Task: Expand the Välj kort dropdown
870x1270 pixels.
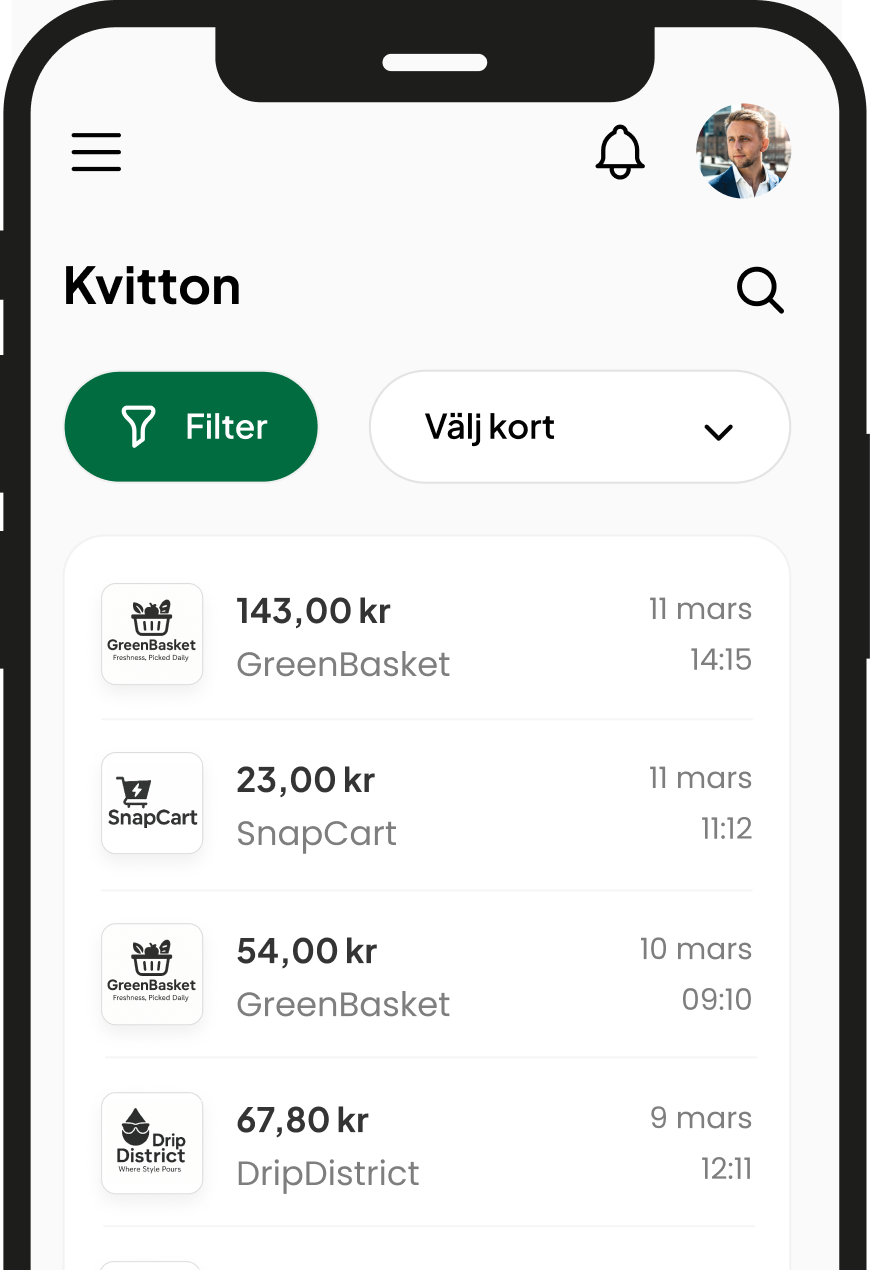Action: point(580,427)
